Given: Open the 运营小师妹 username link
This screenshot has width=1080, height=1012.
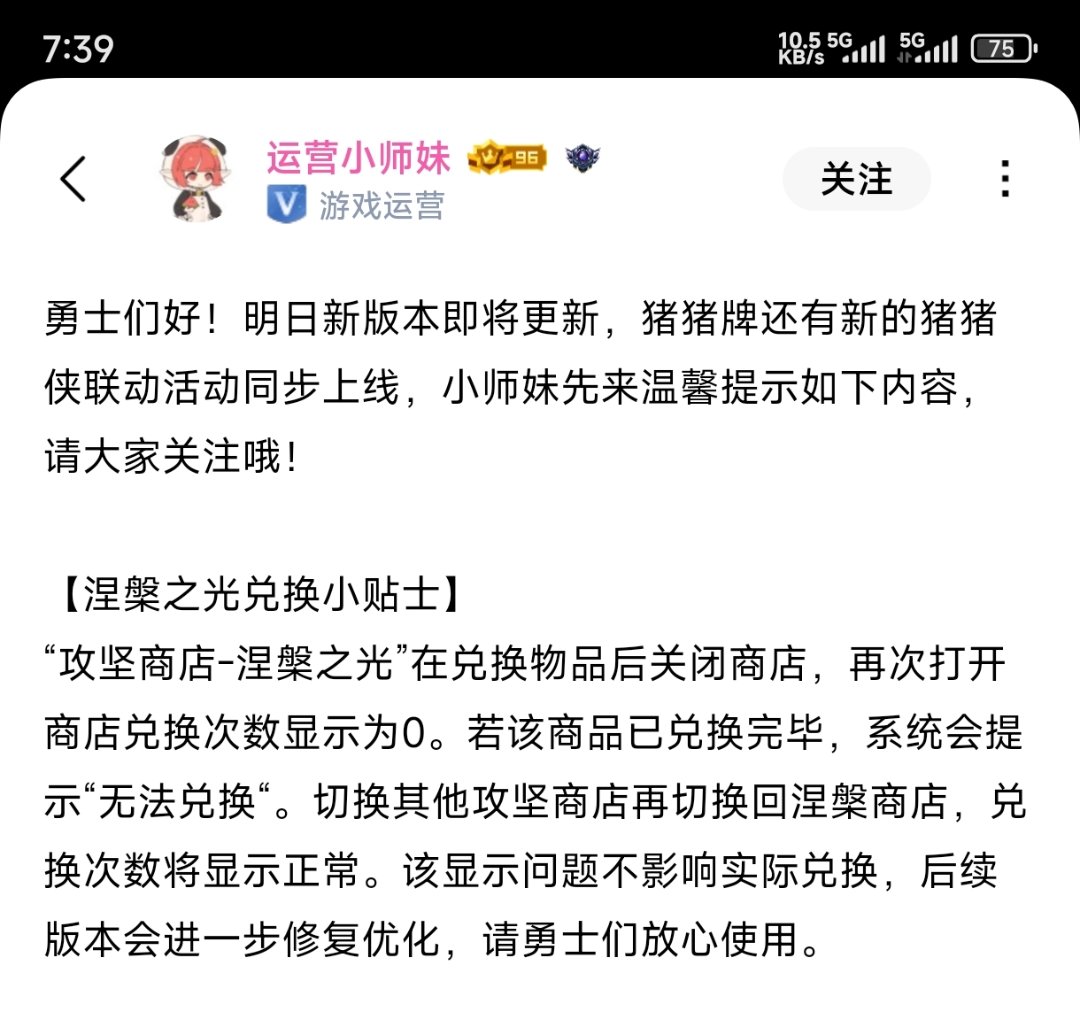Looking at the screenshot, I should click(x=358, y=158).
